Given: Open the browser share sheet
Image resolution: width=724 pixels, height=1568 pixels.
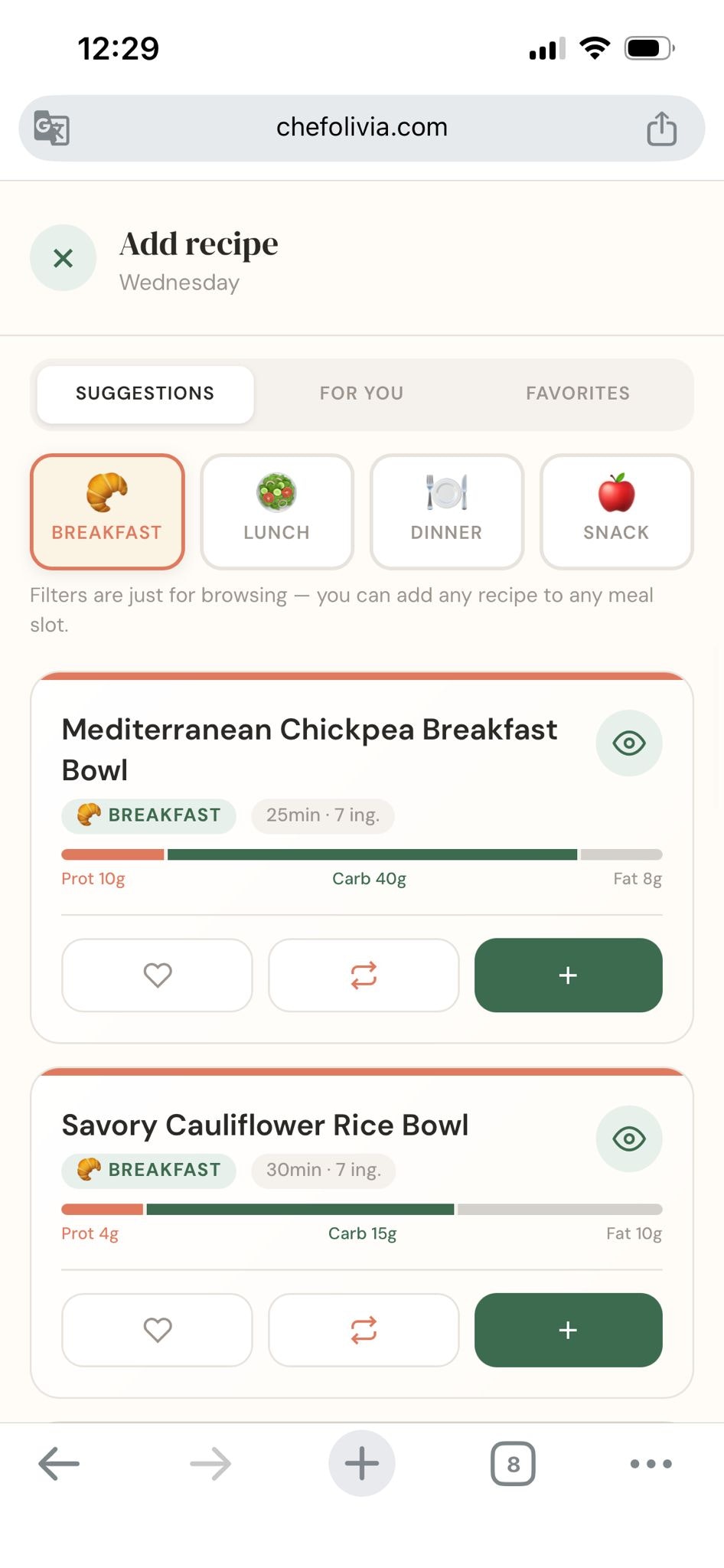Looking at the screenshot, I should 661,128.
